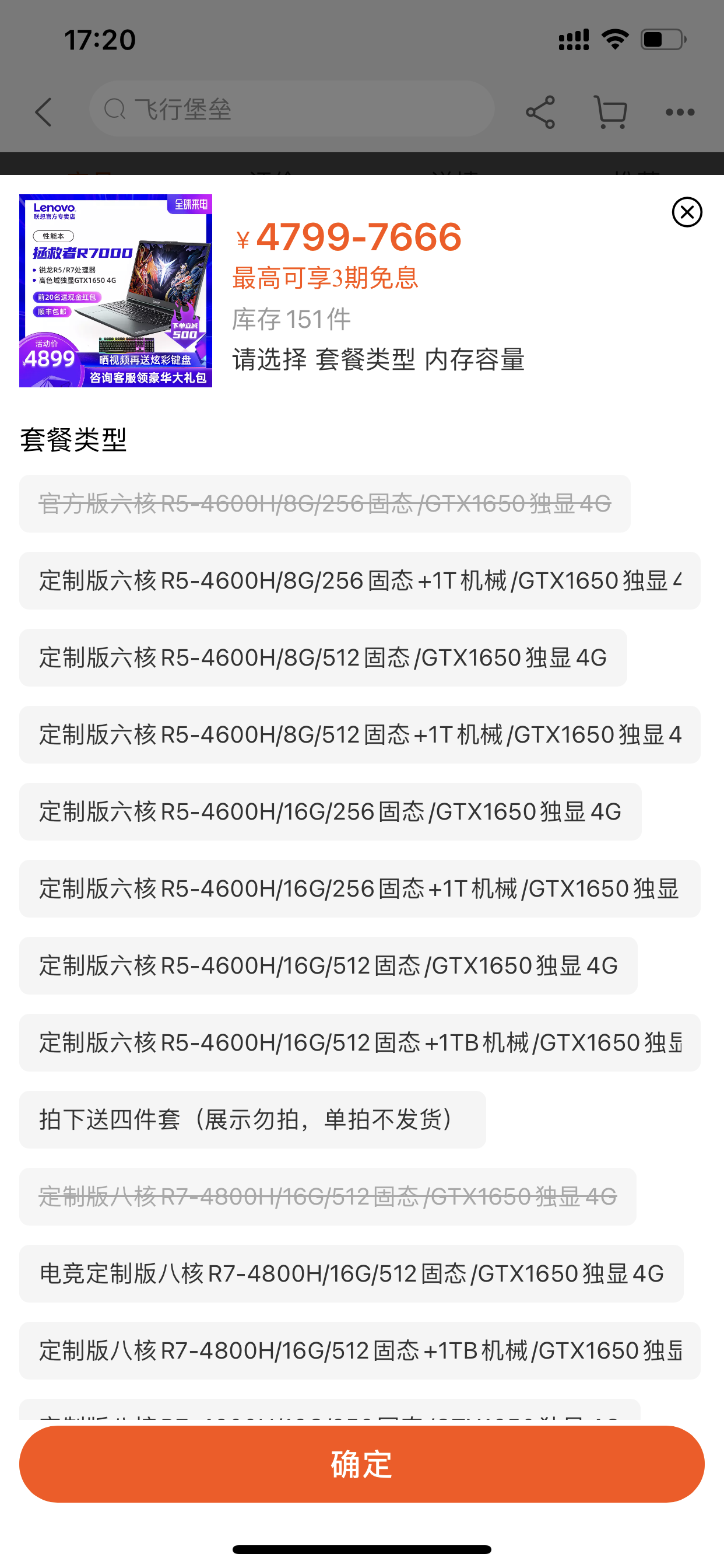Open the Lenovo R7000 product thumbnail
Image resolution: width=724 pixels, height=1568 pixels.
[x=115, y=290]
